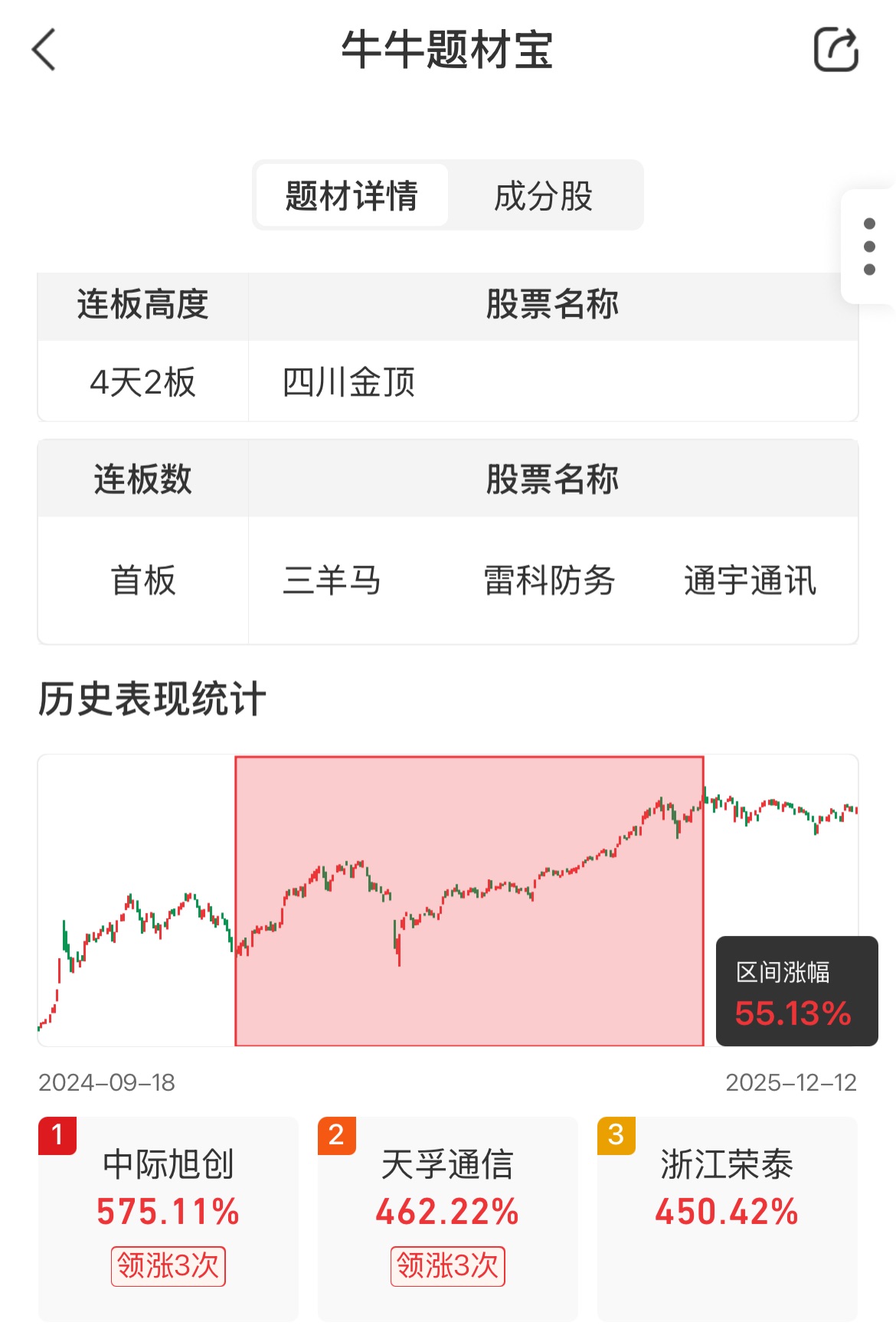This screenshot has width=896, height=1335.
Task: Go back using the top-left arrow
Action: coord(44,50)
